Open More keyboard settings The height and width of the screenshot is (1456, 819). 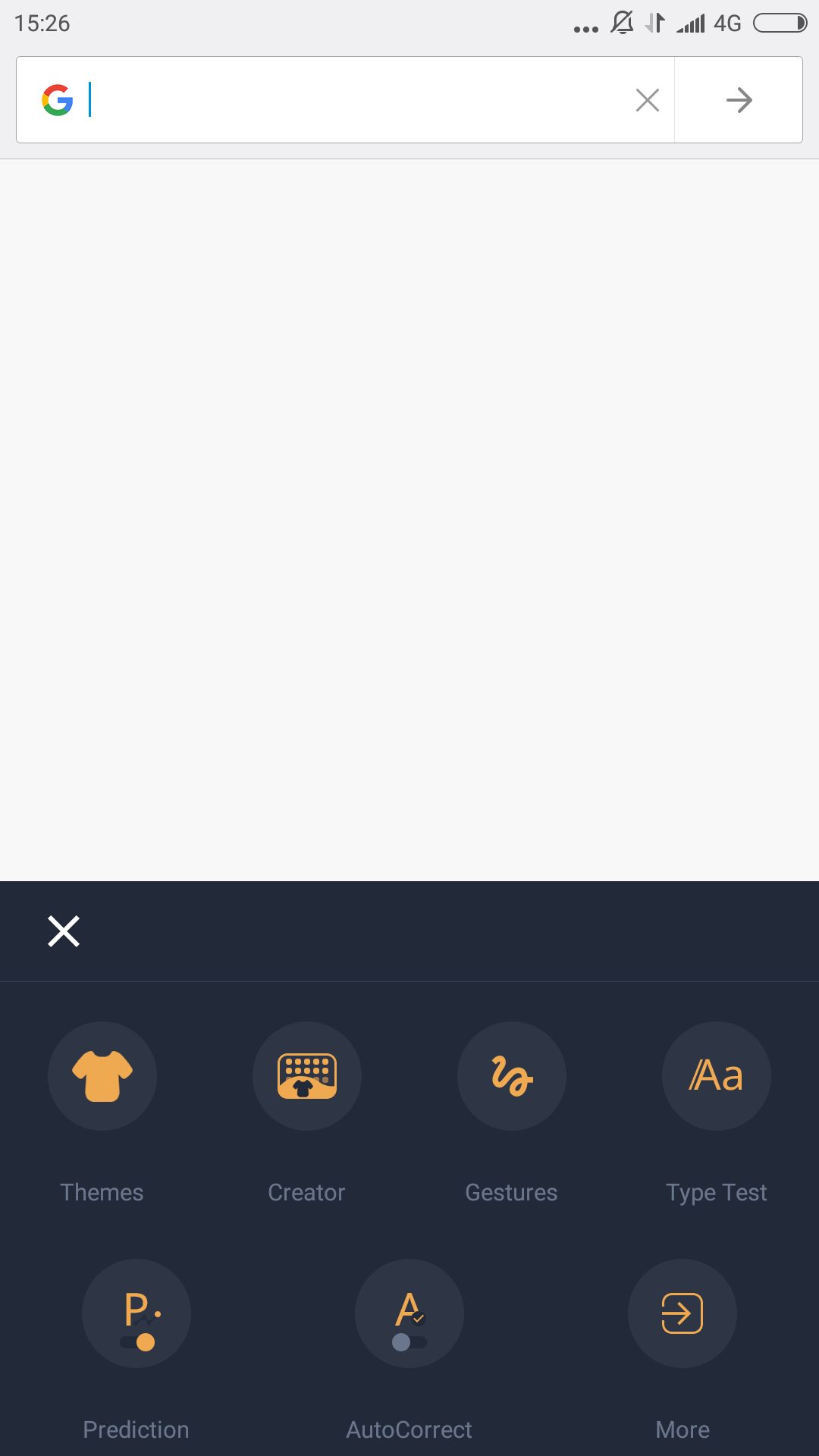682,1313
